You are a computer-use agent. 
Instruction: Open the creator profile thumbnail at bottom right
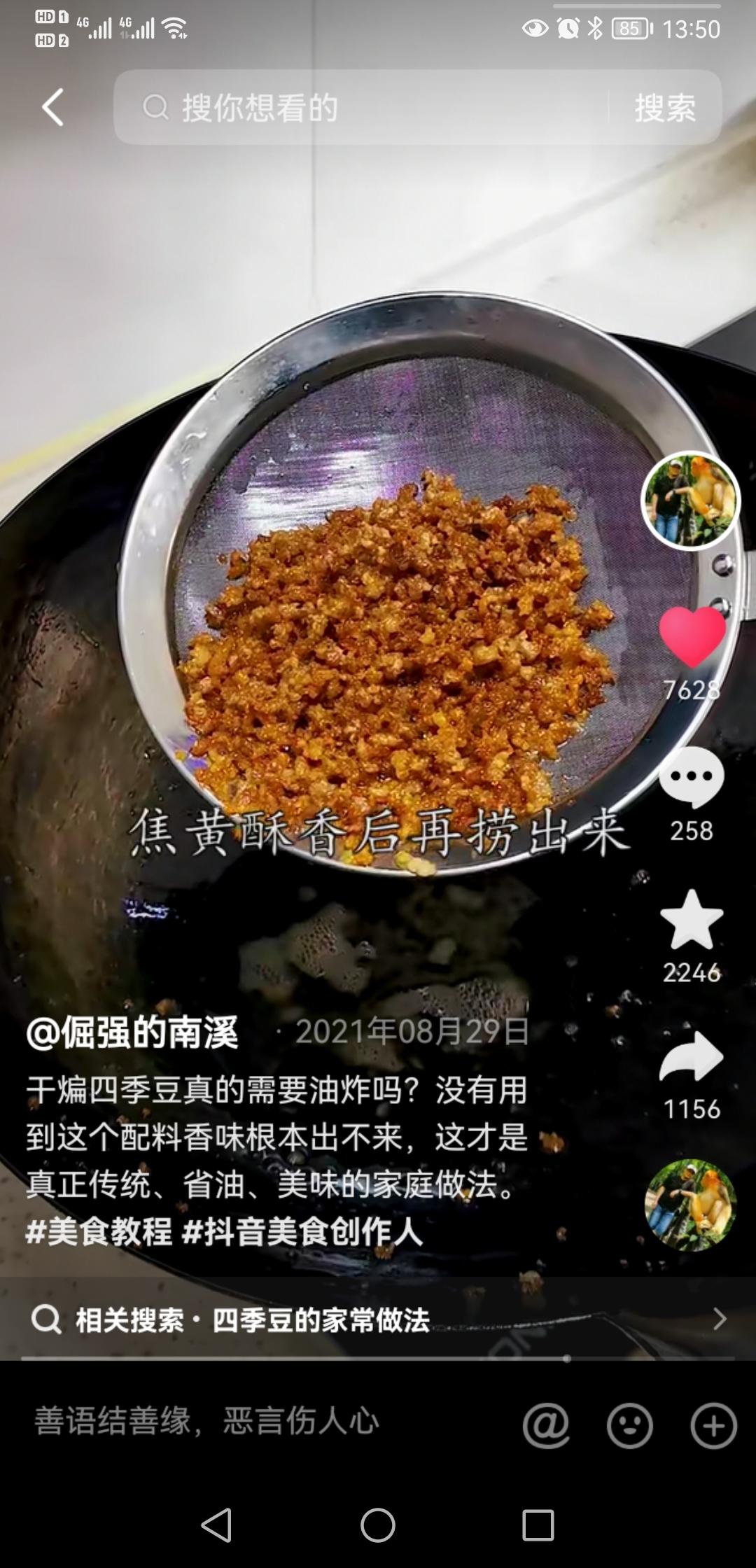[692, 1204]
